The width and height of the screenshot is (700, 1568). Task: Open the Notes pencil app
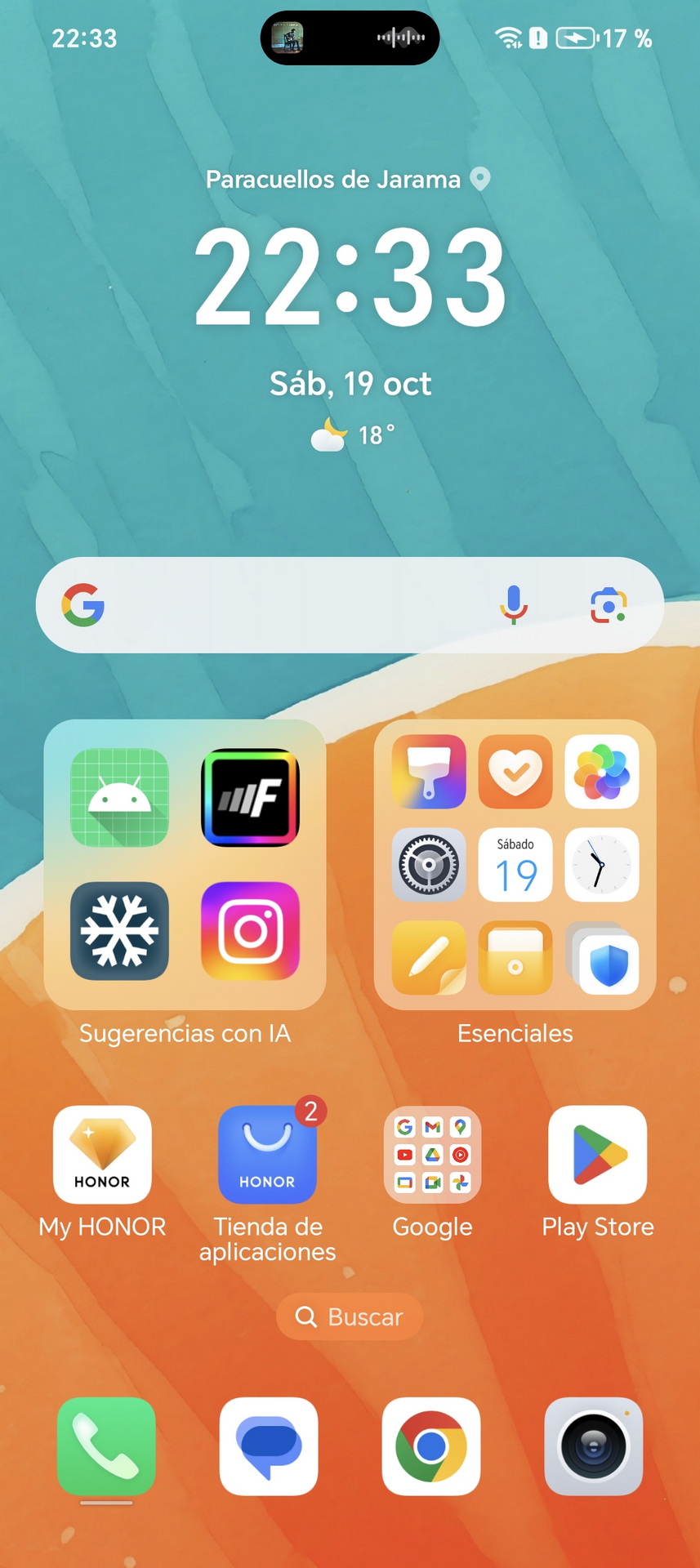pos(429,958)
